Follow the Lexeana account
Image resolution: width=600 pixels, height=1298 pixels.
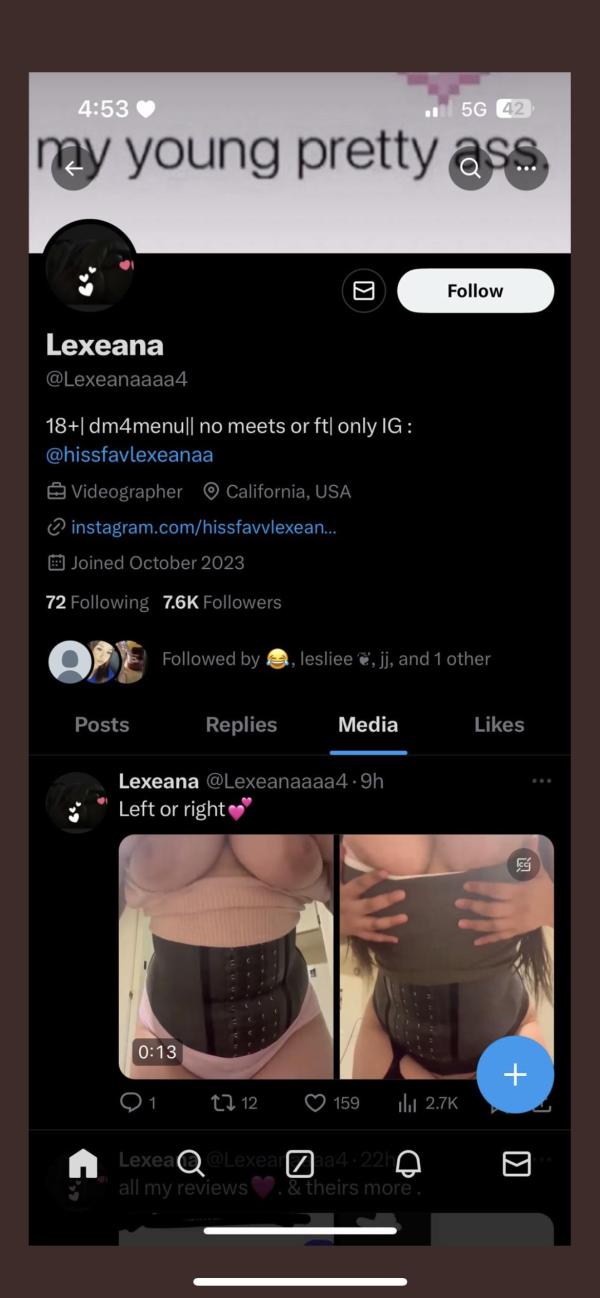(475, 290)
